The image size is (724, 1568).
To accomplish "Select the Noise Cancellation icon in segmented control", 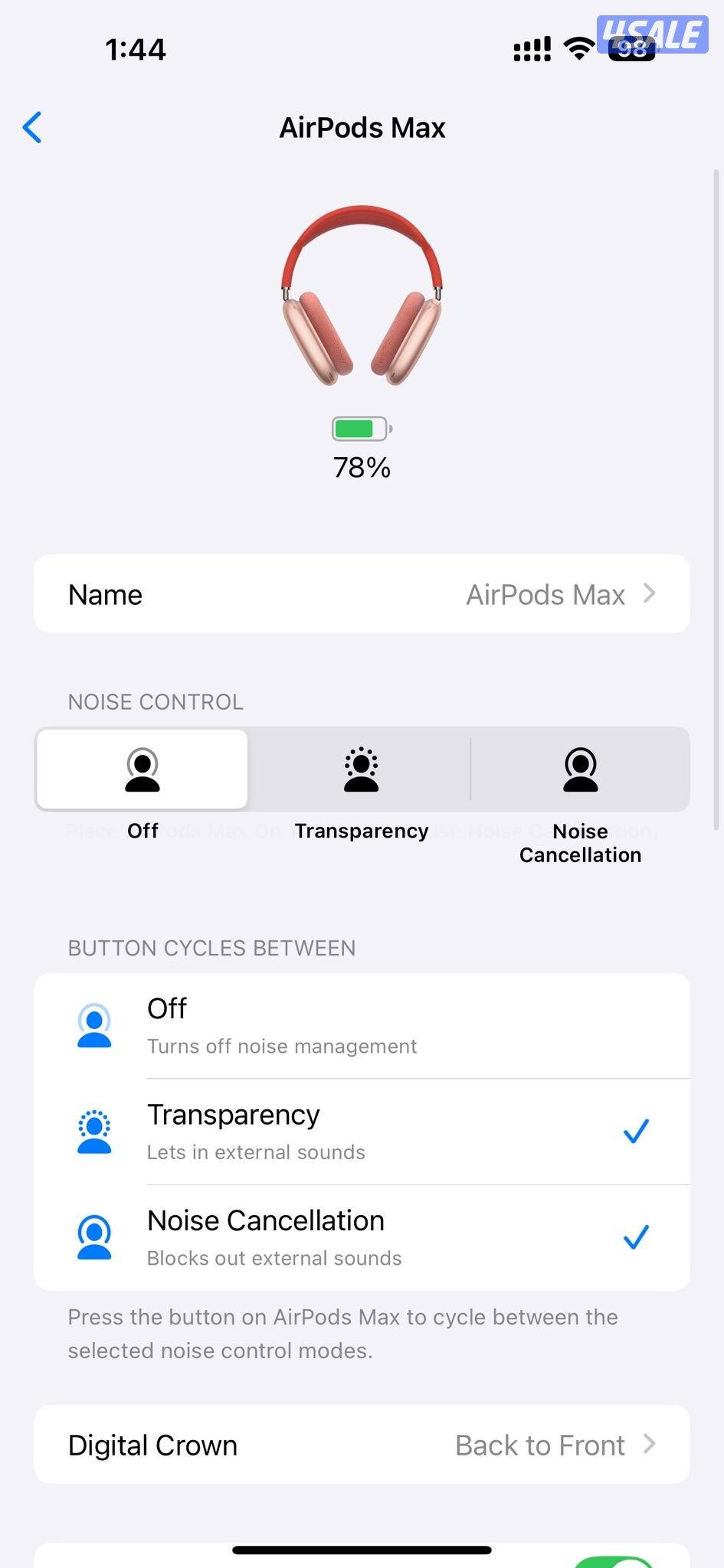I will 580,769.
